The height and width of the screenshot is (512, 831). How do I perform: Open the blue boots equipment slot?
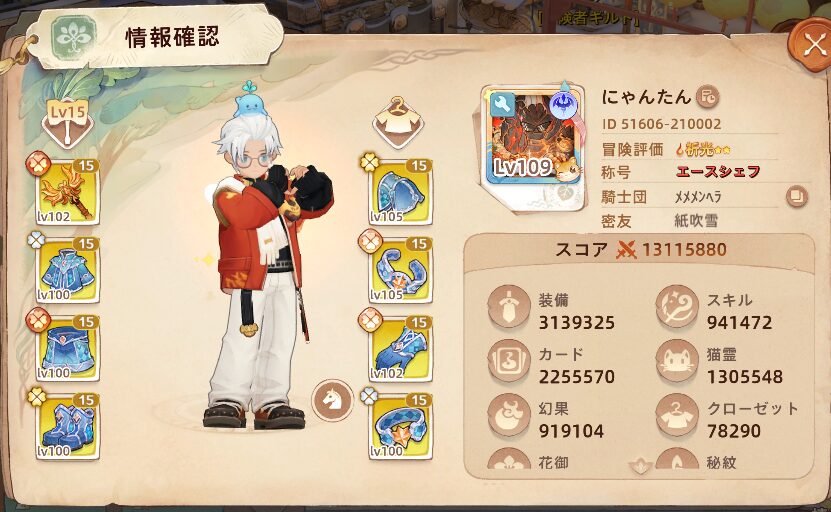point(67,425)
